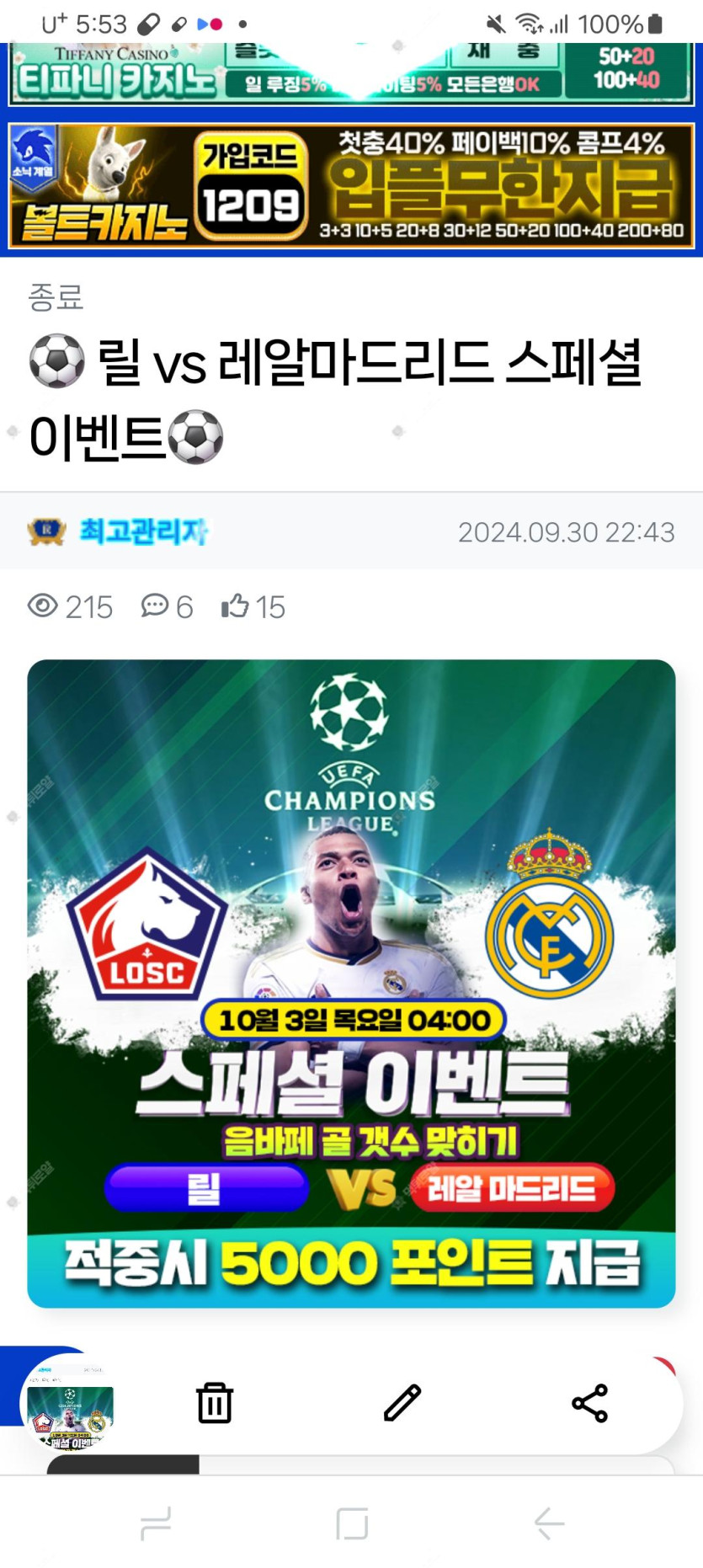Open the 최고관리자 author profile

(143, 531)
